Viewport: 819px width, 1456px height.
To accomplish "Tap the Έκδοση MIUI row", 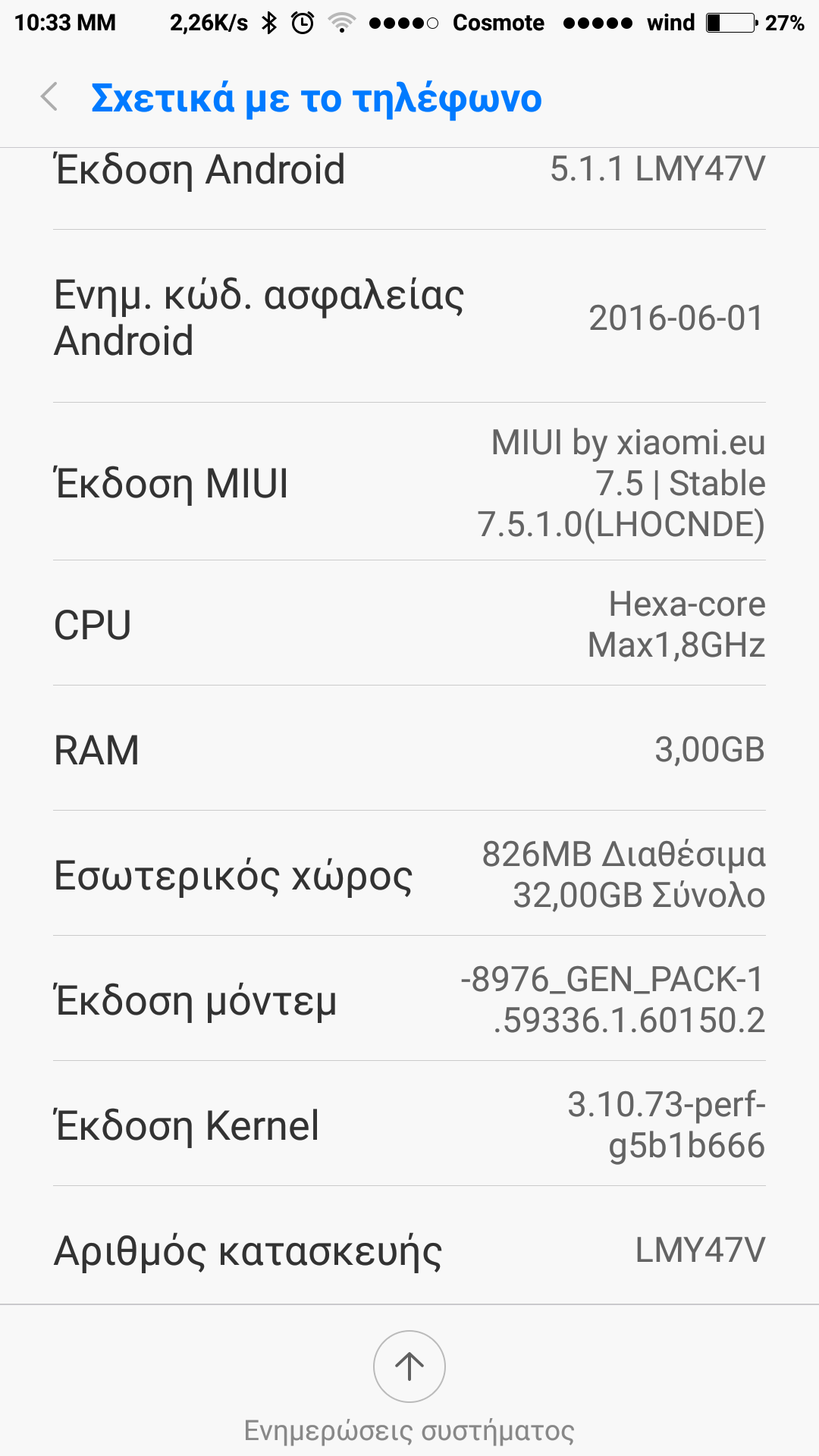I will 409,483.
